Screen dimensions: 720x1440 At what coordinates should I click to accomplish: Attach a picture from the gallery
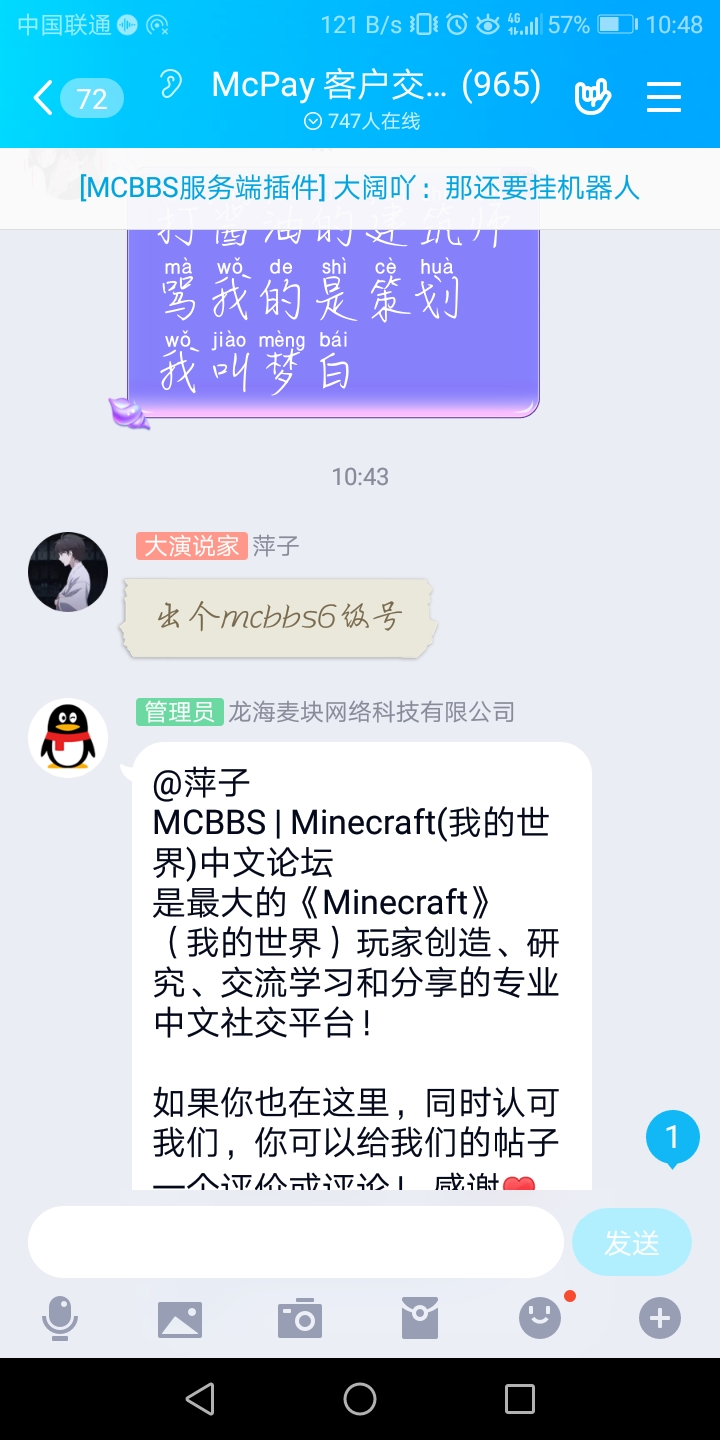[180, 1319]
